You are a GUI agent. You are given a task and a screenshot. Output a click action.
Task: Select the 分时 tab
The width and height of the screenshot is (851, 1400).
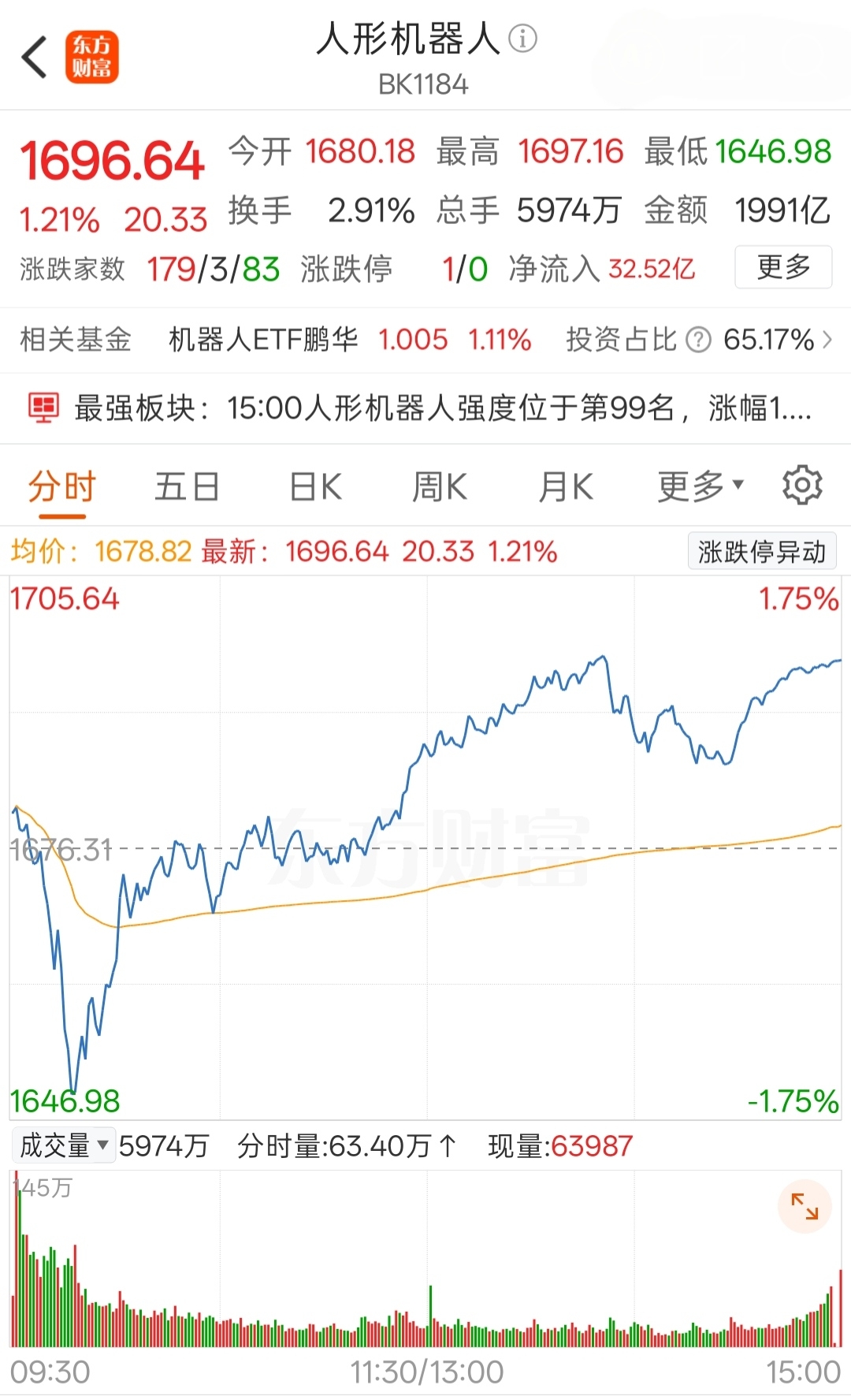coord(61,486)
